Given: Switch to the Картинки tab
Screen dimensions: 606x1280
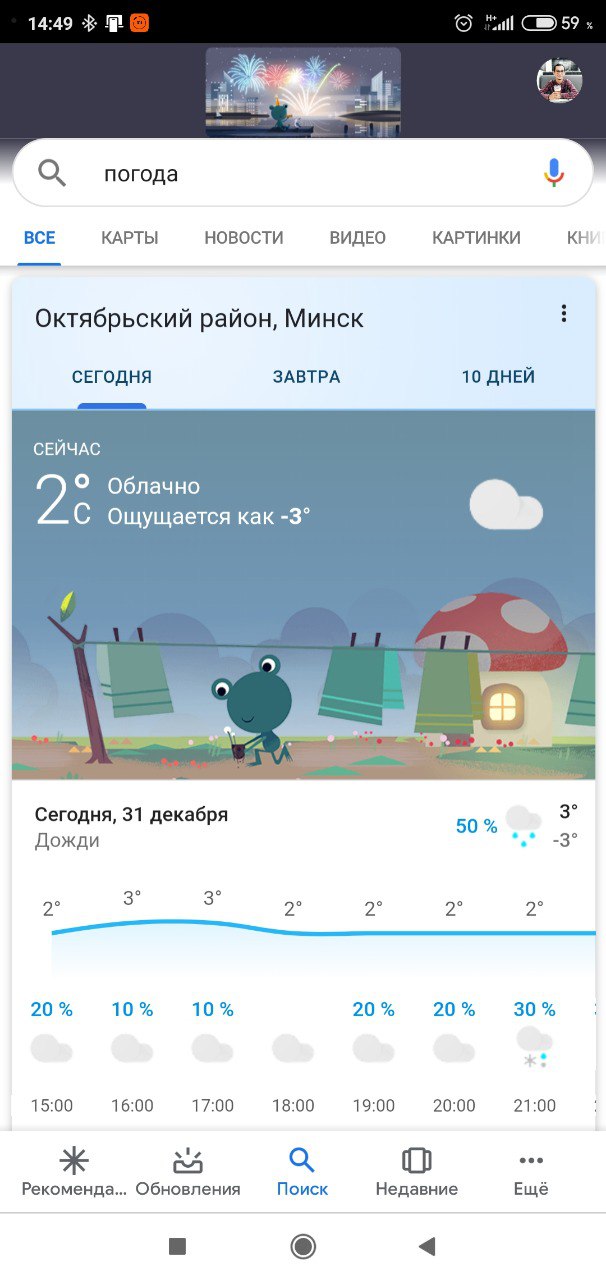Looking at the screenshot, I should [476, 238].
